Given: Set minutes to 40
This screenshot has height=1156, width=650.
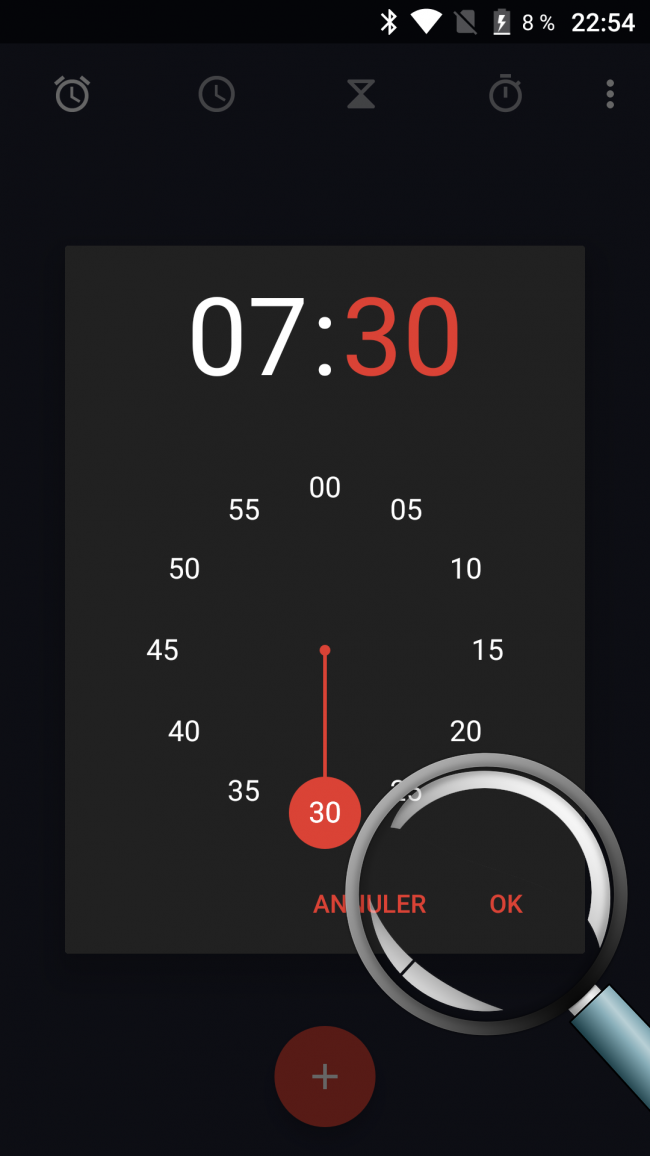Looking at the screenshot, I should pos(184,731).
